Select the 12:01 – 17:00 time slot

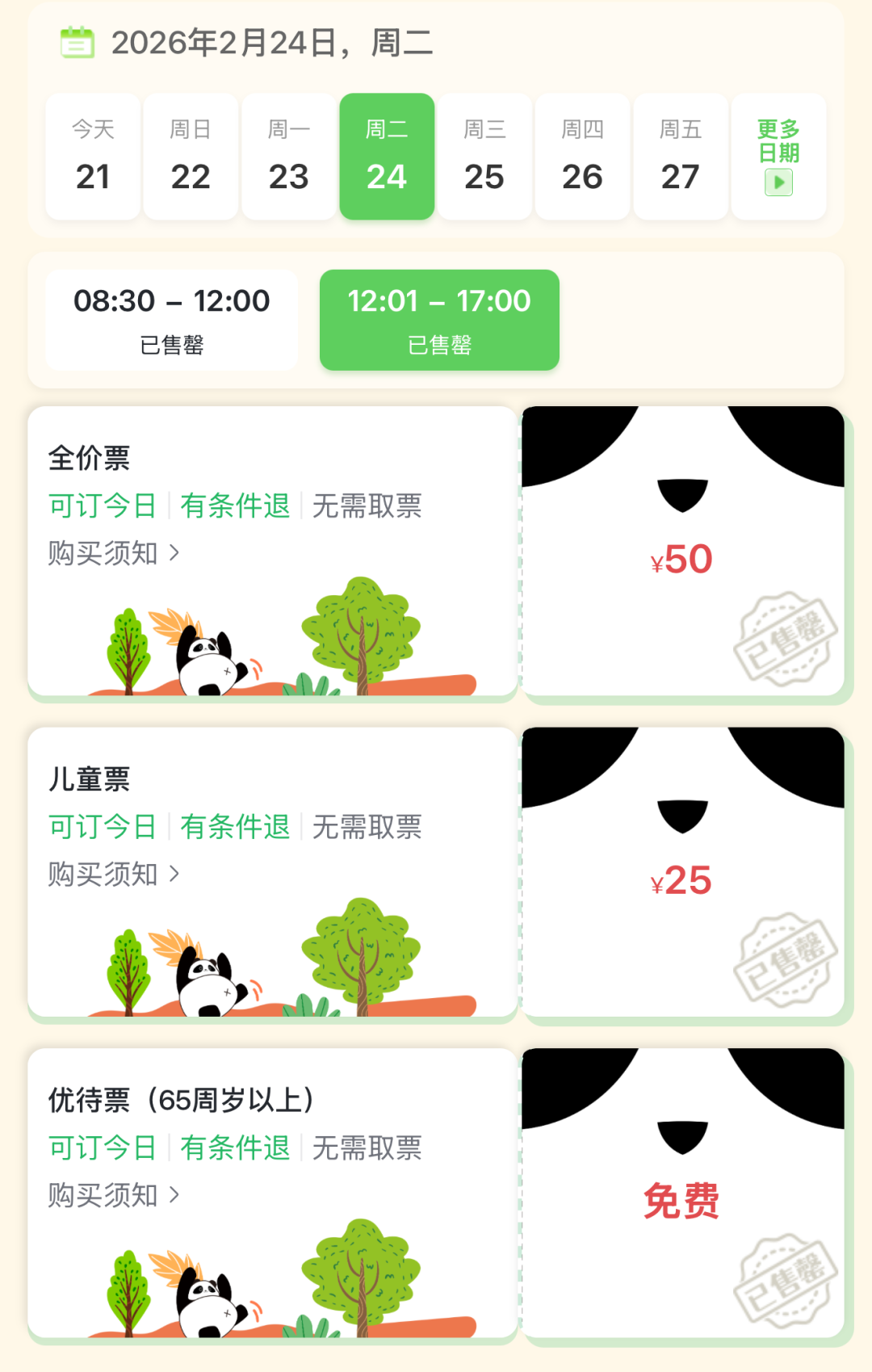(439, 320)
